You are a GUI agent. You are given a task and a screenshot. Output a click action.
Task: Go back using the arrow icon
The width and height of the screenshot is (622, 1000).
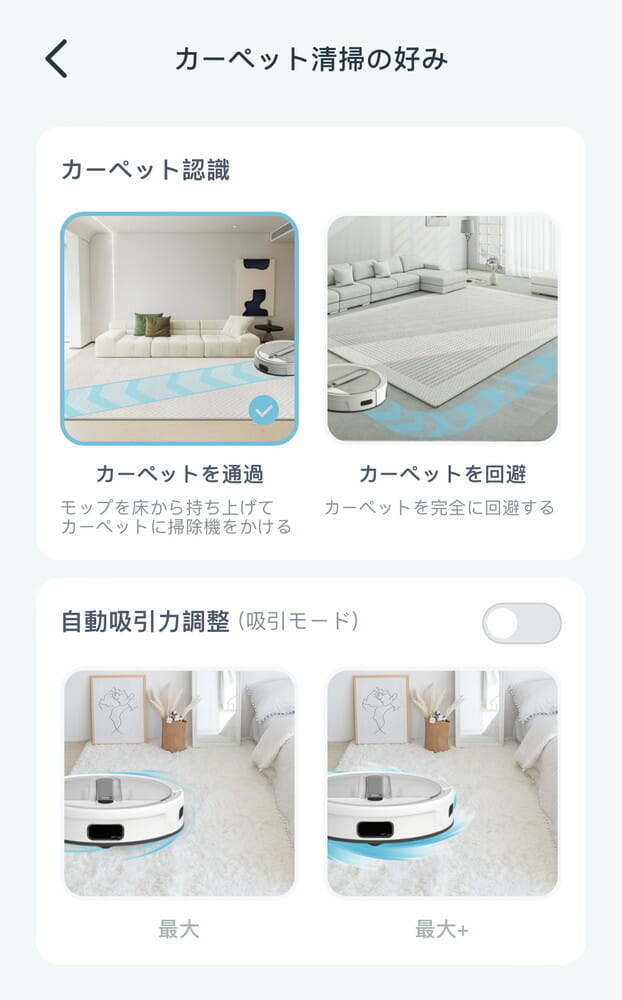[x=57, y=59]
